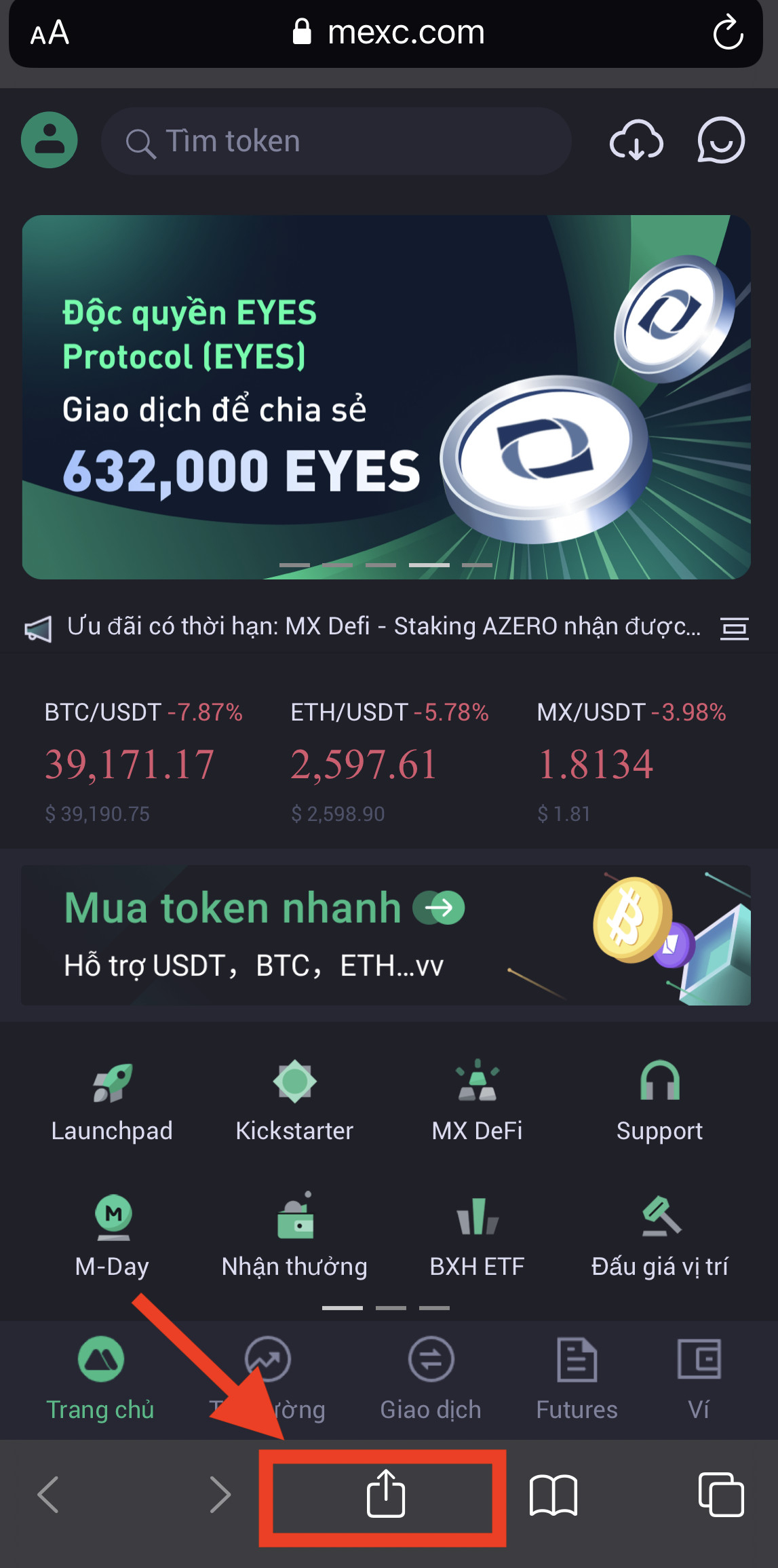
Task: Open Launchpad
Action: coord(112,1101)
